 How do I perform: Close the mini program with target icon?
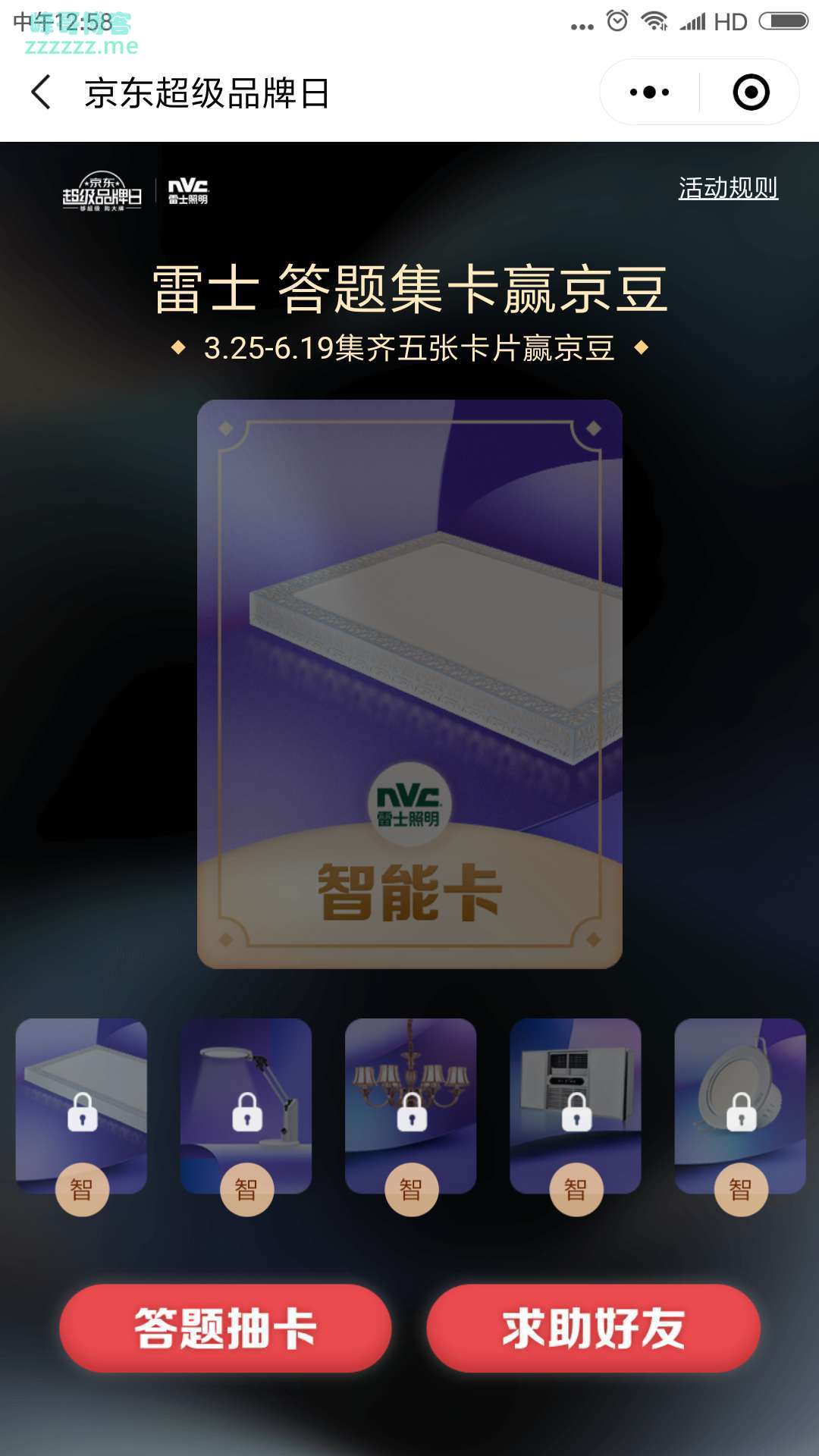coord(751,93)
